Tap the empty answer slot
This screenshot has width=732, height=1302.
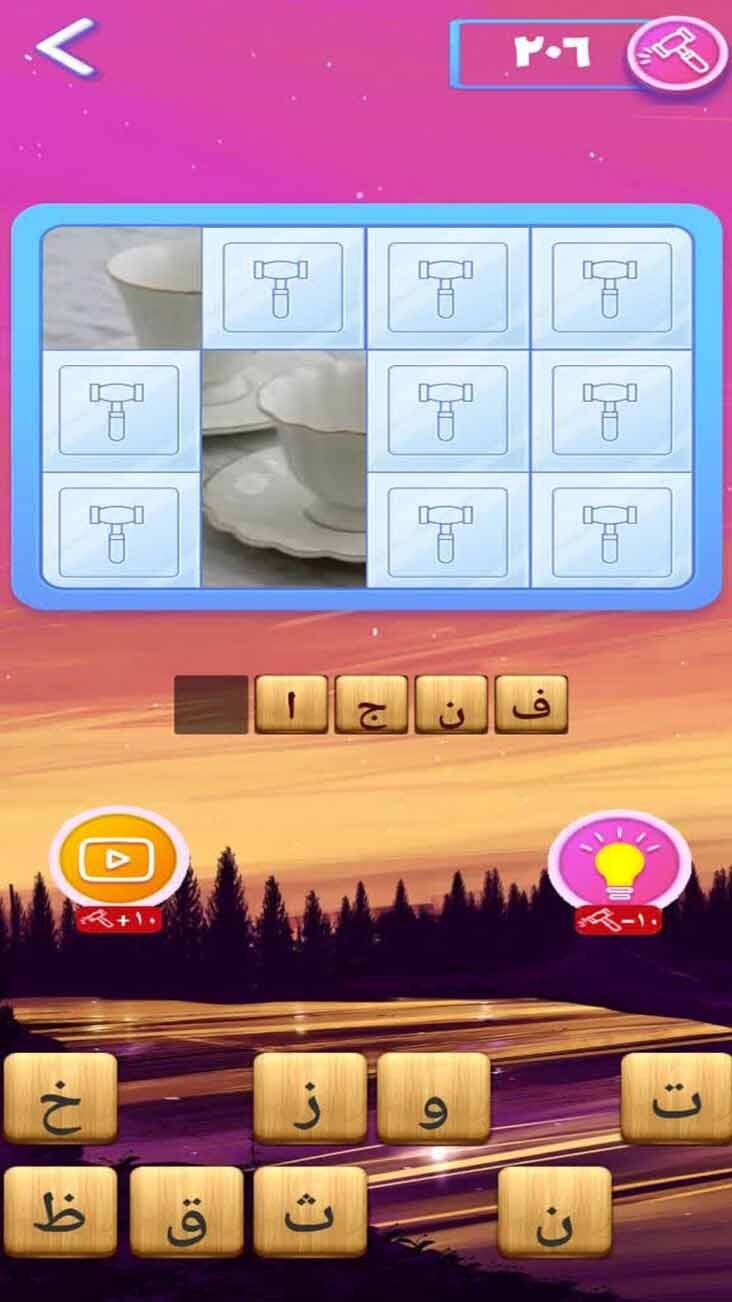click(x=211, y=704)
